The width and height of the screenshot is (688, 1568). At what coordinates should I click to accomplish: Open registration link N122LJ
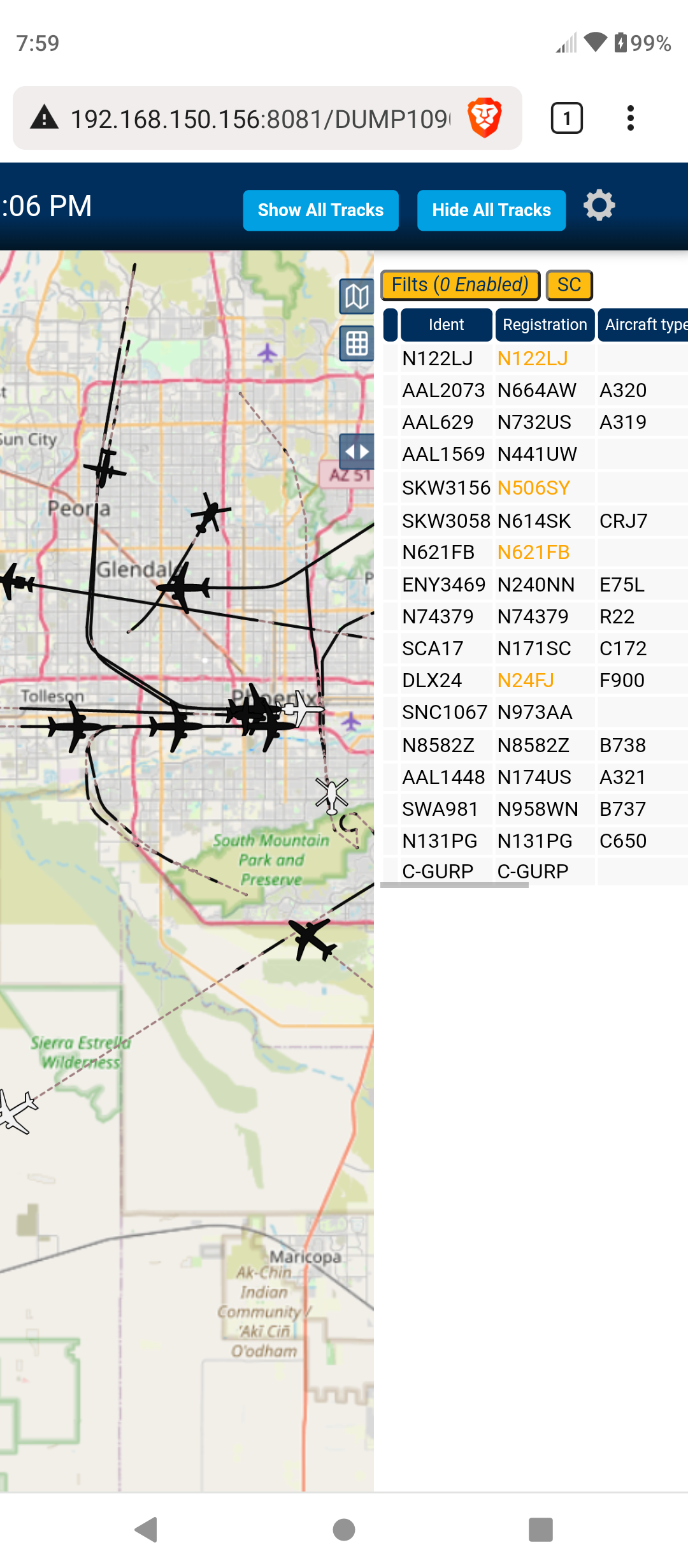tap(533, 359)
